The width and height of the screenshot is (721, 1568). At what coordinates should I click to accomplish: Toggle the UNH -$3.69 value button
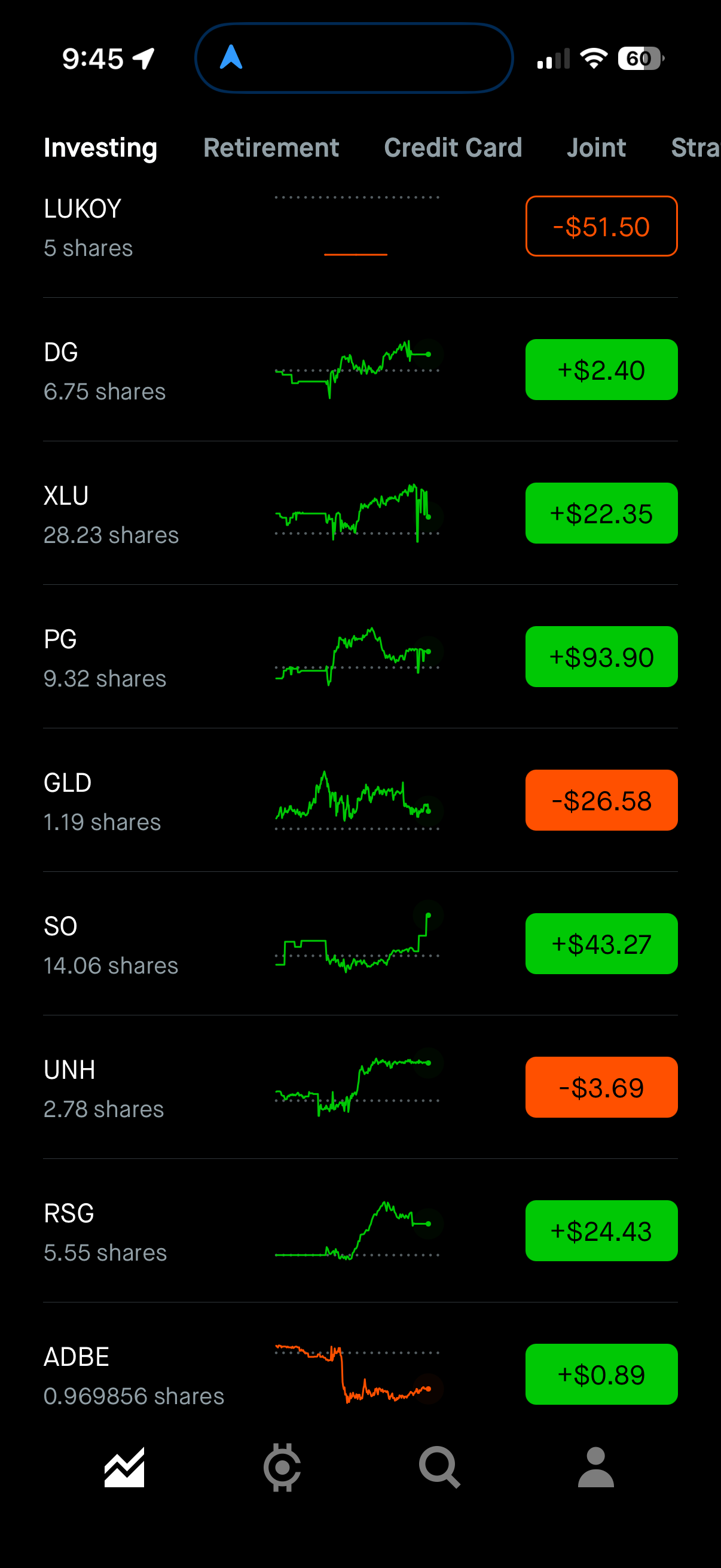(x=600, y=1087)
